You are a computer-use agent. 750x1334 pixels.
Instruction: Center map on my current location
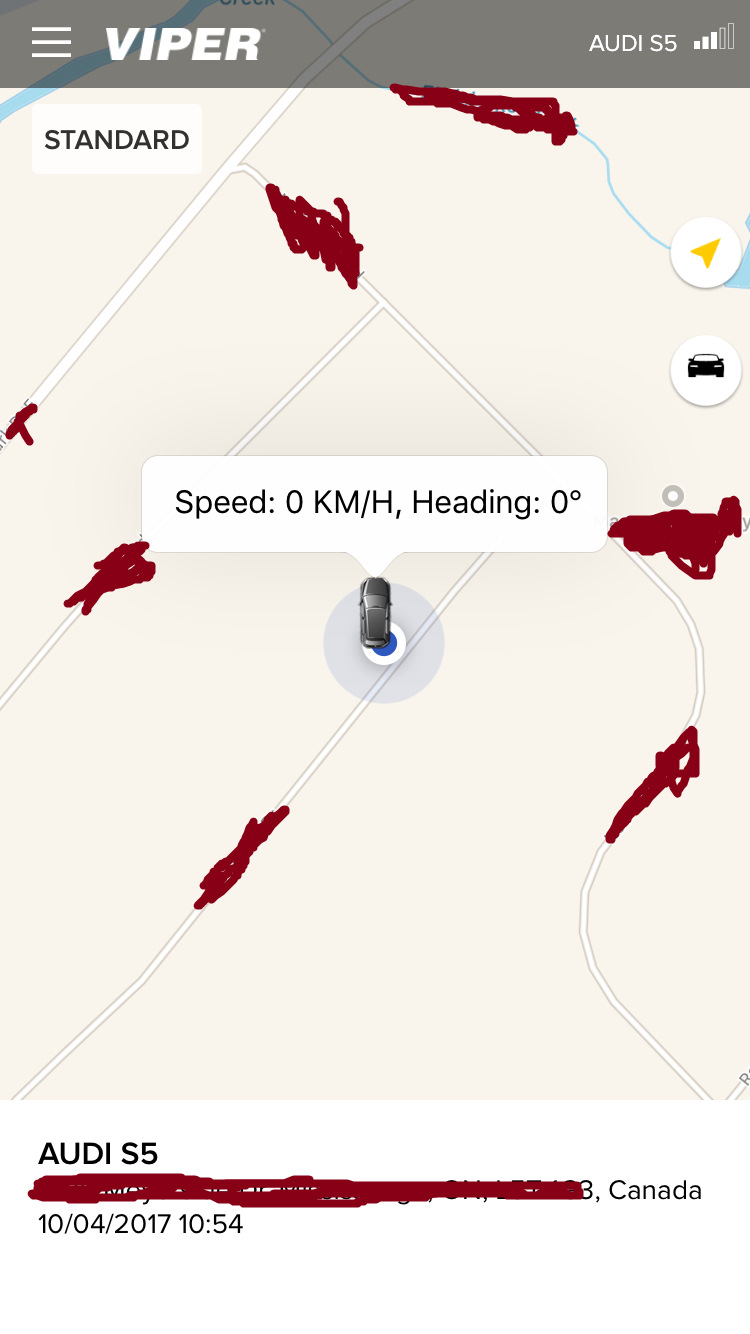click(x=705, y=253)
